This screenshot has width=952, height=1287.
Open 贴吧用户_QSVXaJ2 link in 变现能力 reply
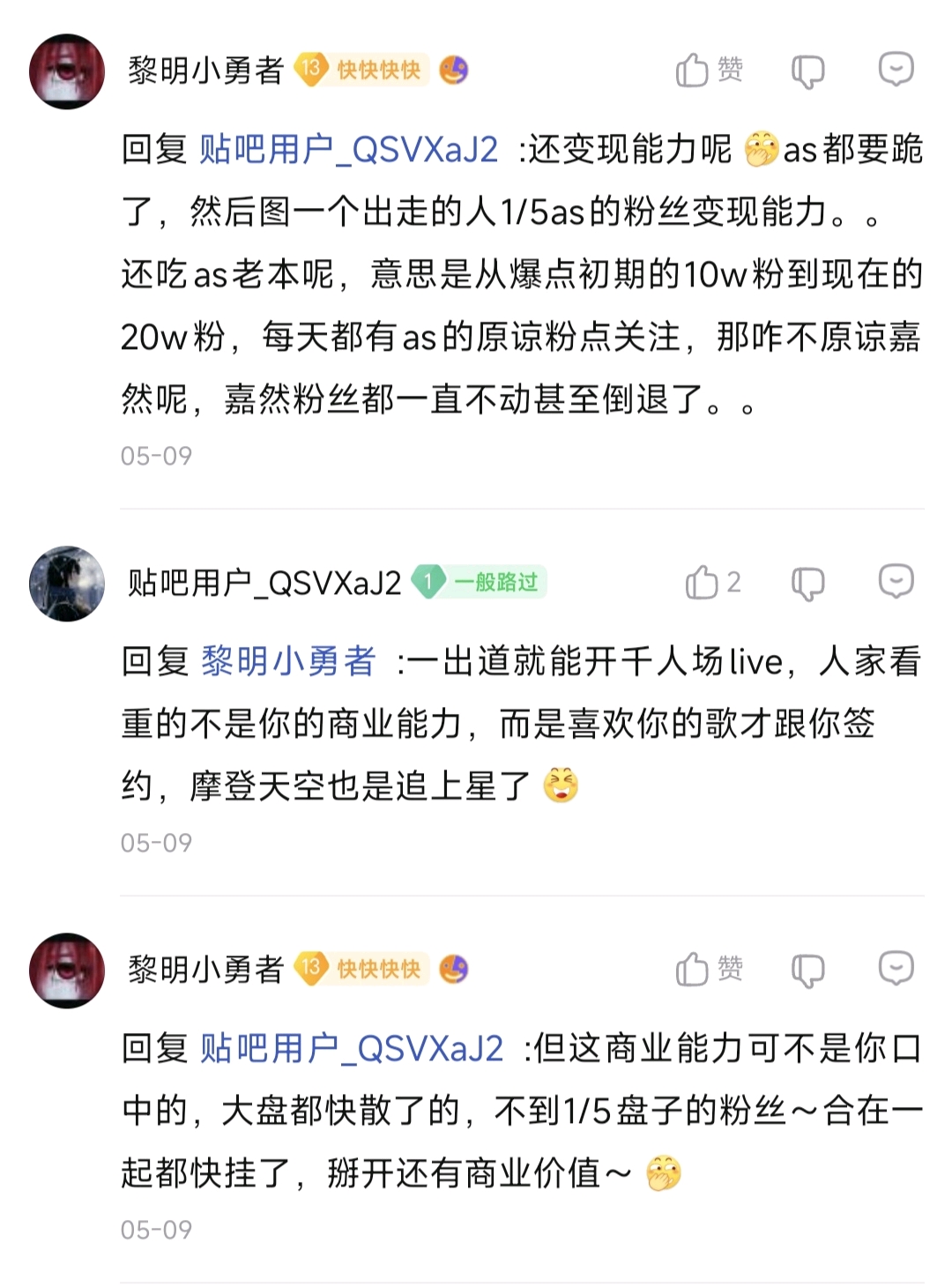(x=348, y=150)
